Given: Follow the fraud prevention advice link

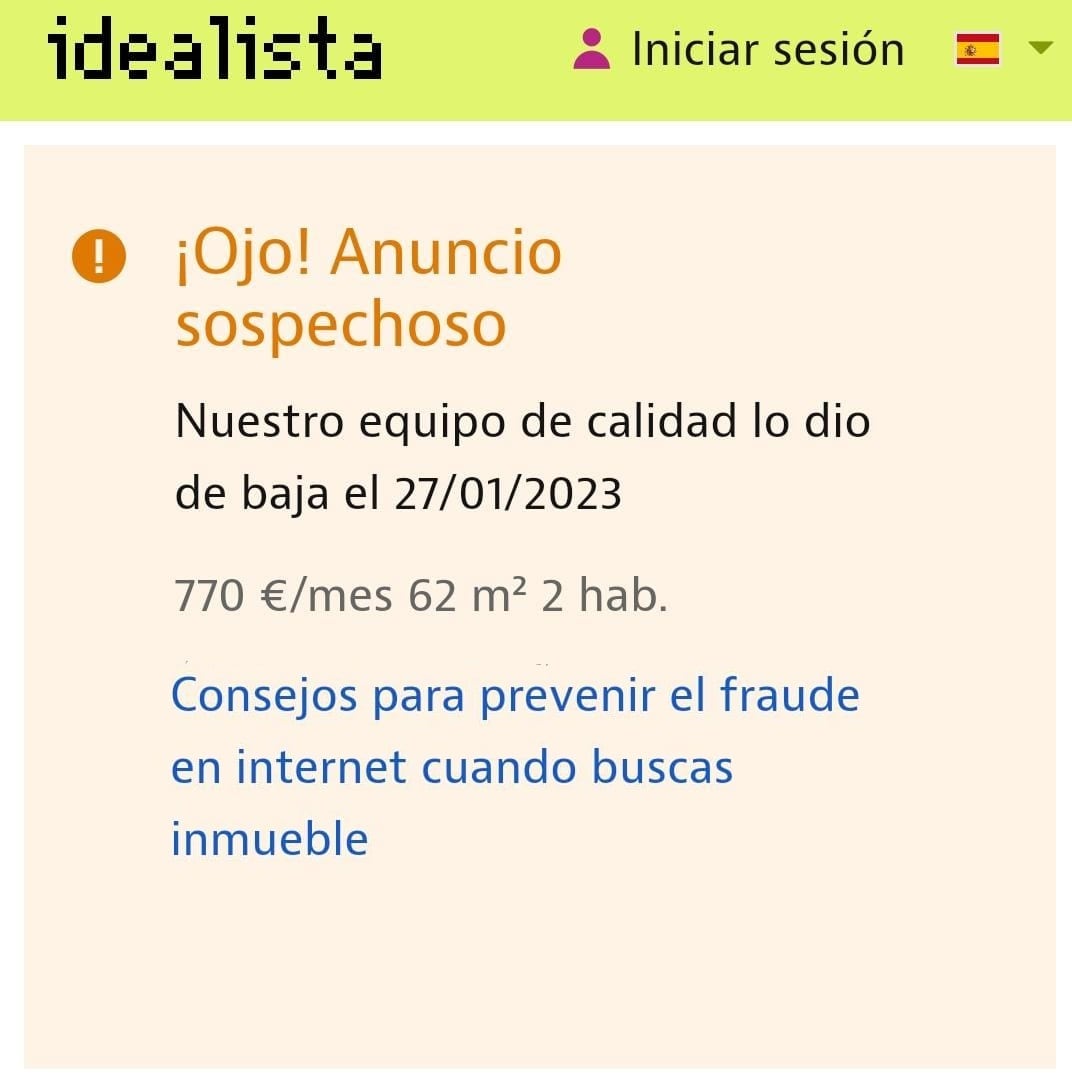Looking at the screenshot, I should (516, 694).
